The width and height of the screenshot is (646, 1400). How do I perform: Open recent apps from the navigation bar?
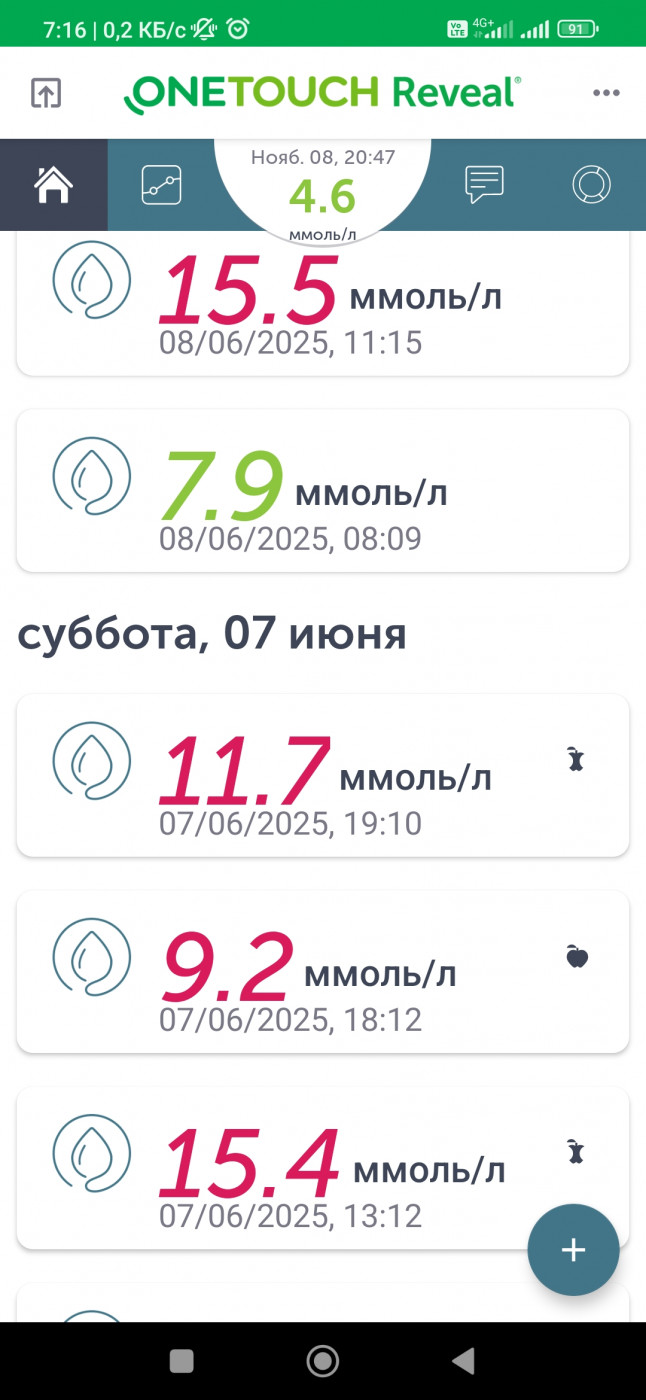182,1360
